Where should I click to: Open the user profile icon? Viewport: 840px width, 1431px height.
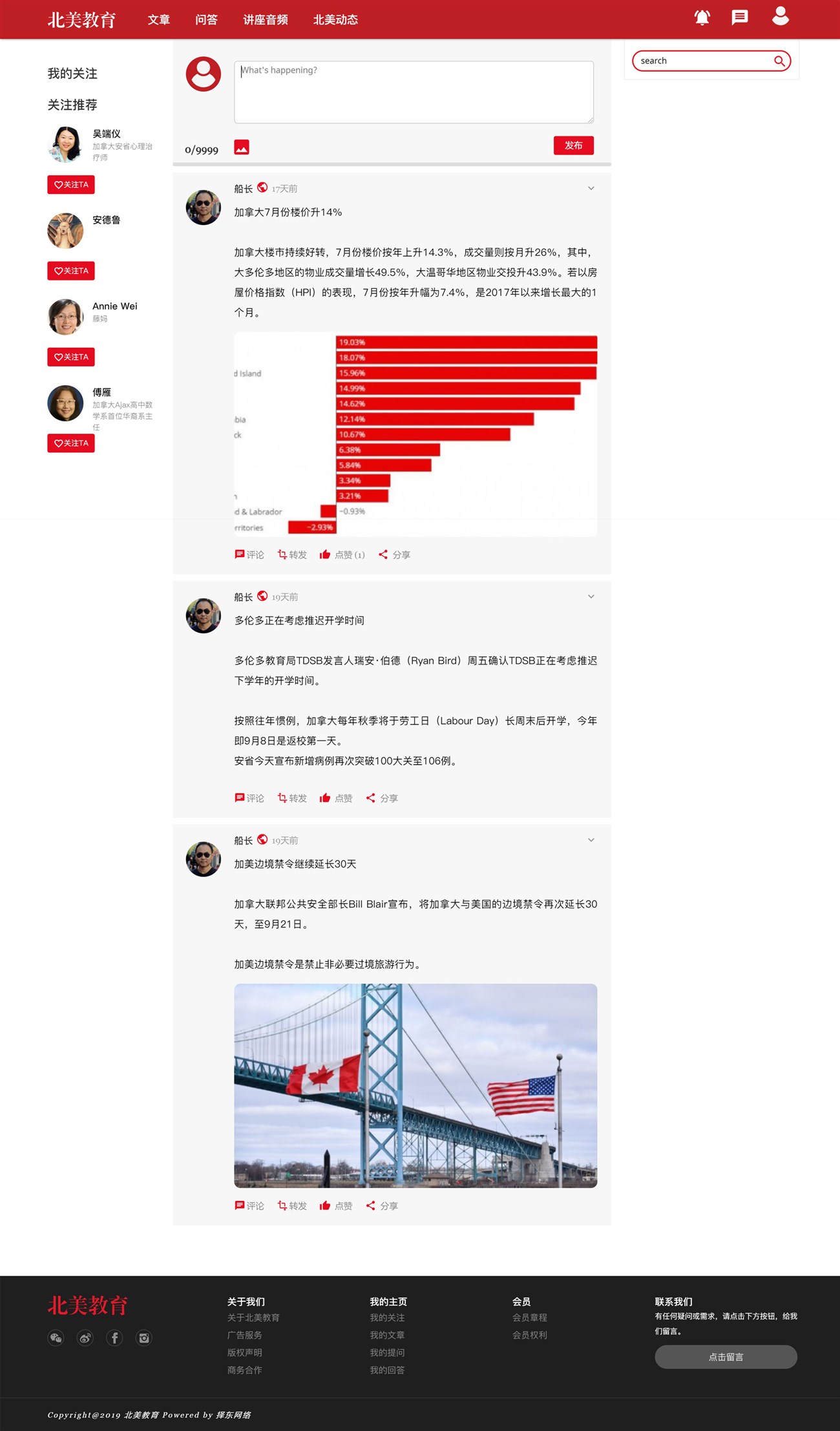(781, 16)
